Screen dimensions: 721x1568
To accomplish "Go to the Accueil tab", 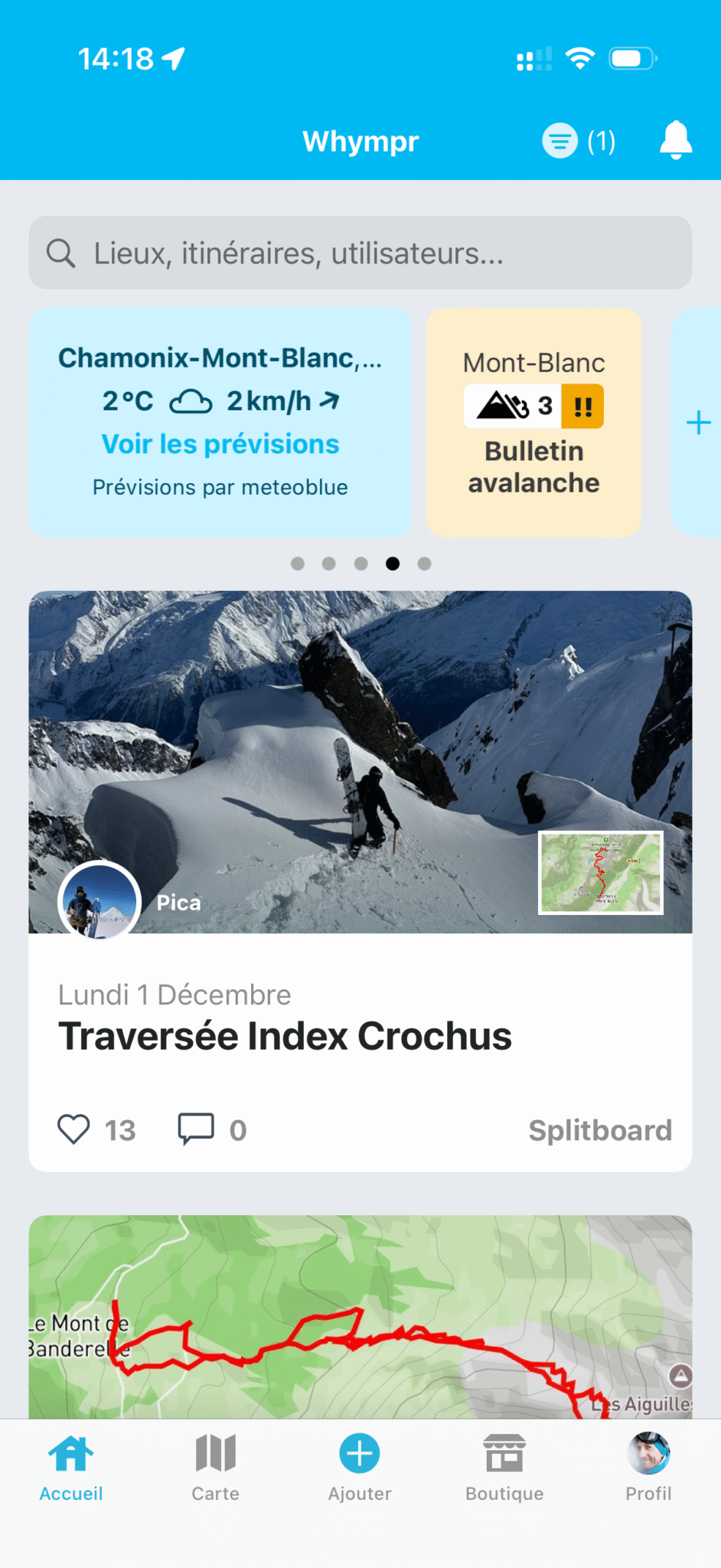I will point(71,1467).
